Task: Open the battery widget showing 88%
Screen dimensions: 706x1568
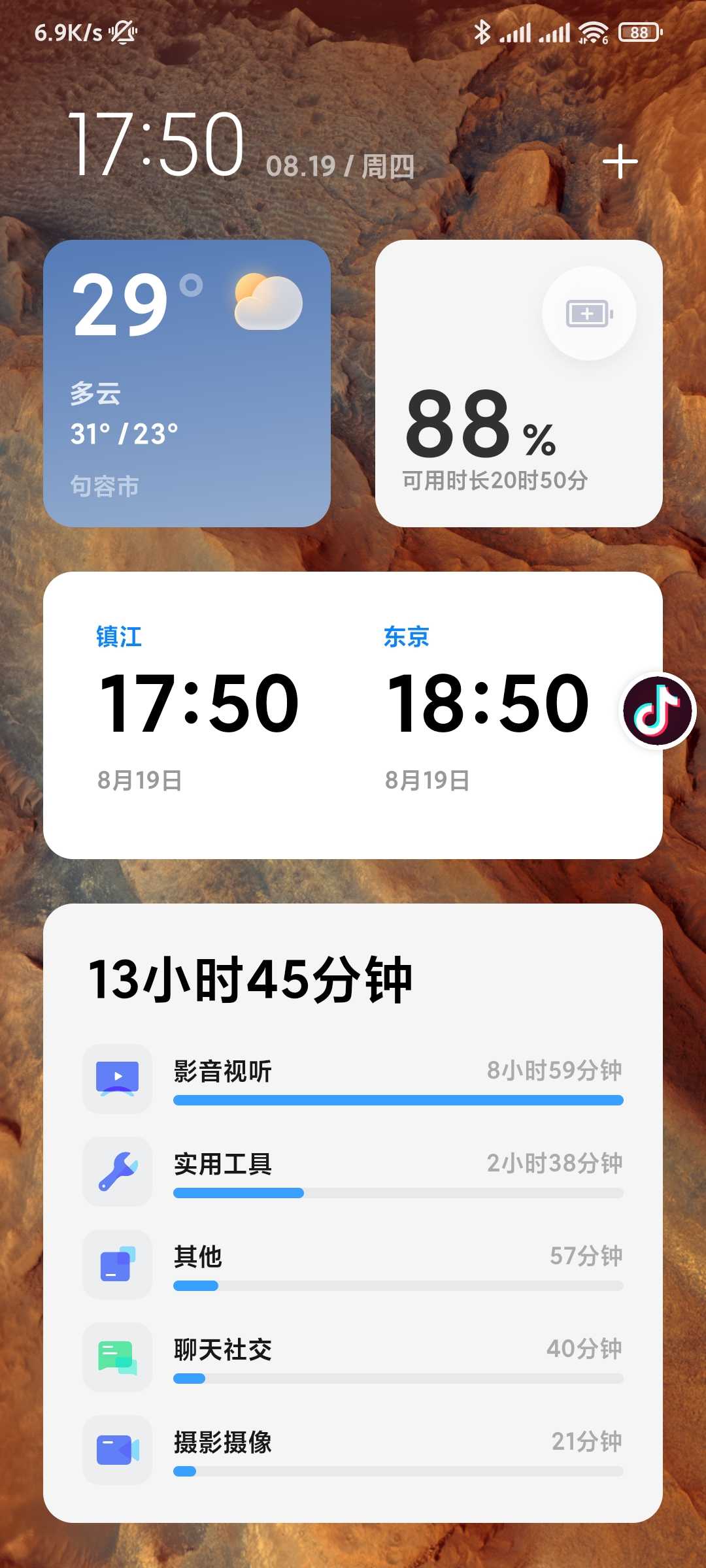Action: (x=519, y=384)
